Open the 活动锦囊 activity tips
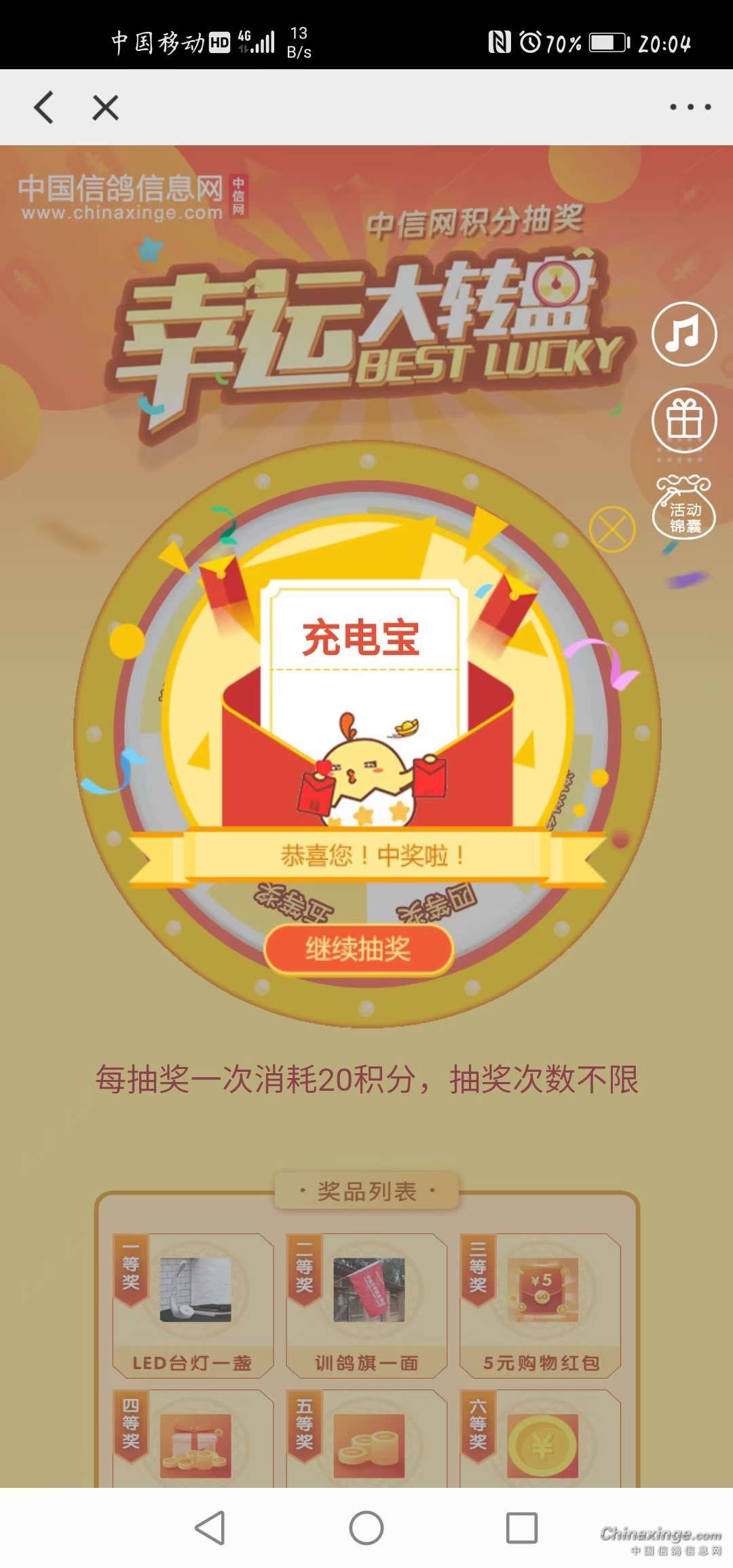The image size is (733, 1568). pyautogui.click(x=683, y=509)
